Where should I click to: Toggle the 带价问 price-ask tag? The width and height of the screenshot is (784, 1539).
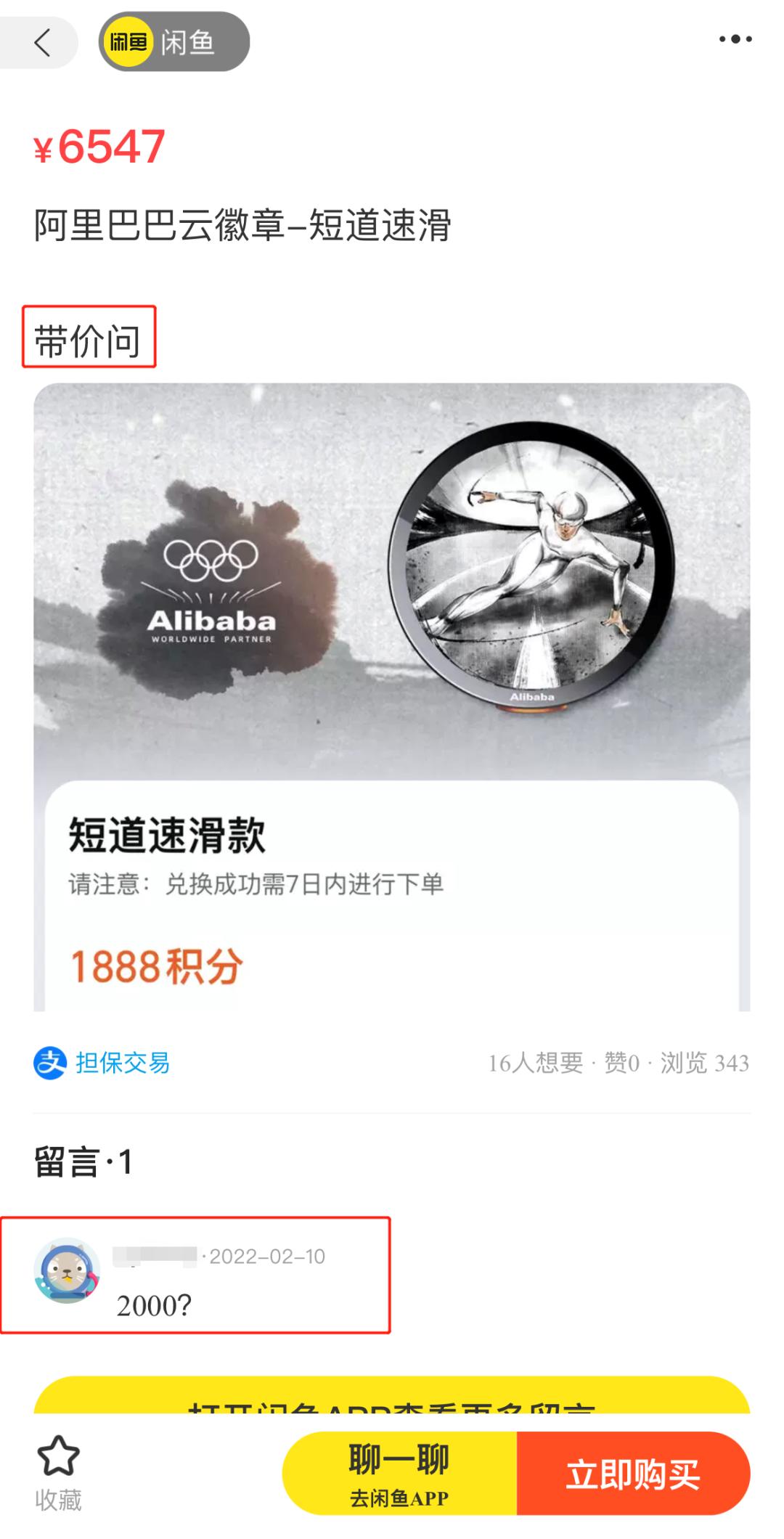coord(89,335)
